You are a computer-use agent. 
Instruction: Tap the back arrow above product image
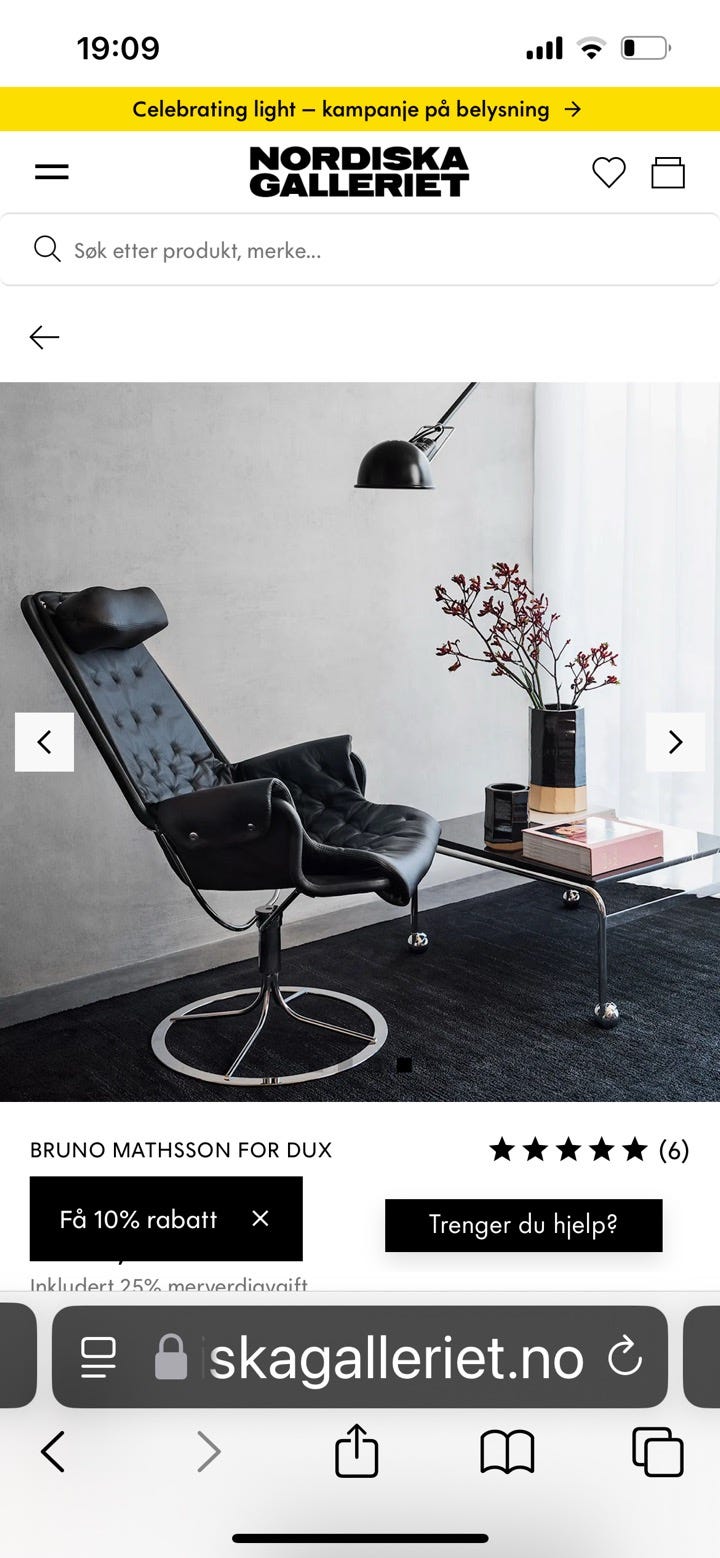(43, 337)
